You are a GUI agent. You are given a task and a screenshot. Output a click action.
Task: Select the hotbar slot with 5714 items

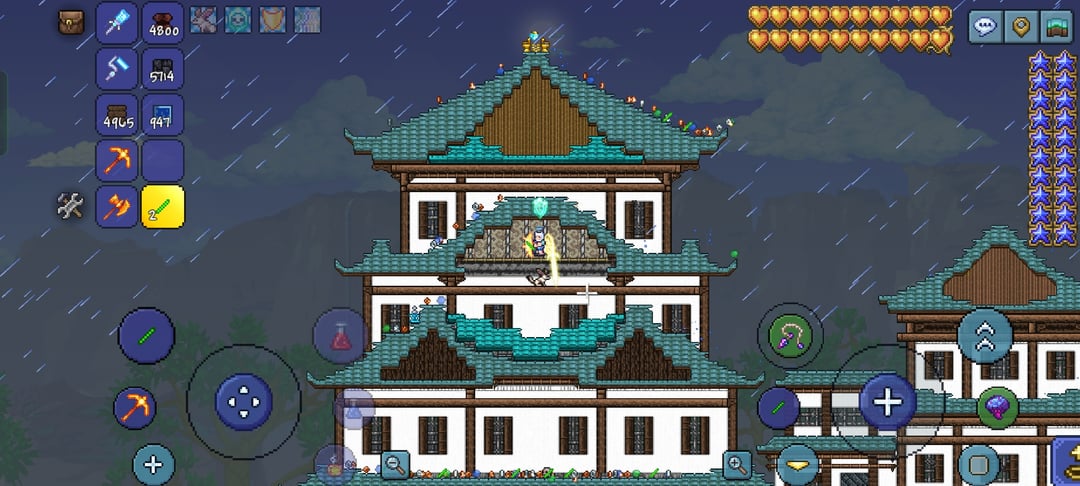(162, 69)
